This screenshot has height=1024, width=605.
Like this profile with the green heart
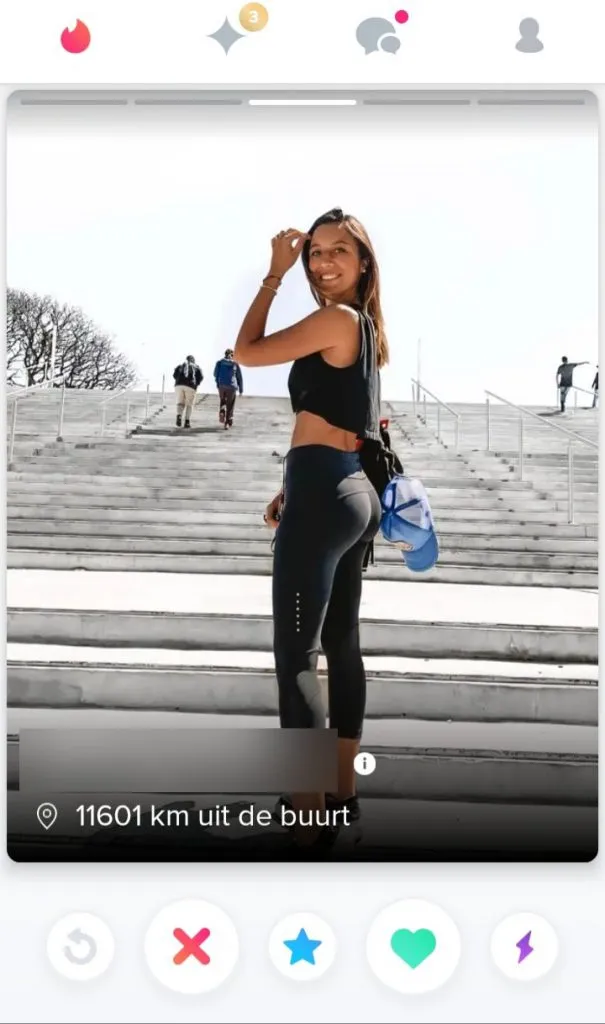tap(413, 946)
